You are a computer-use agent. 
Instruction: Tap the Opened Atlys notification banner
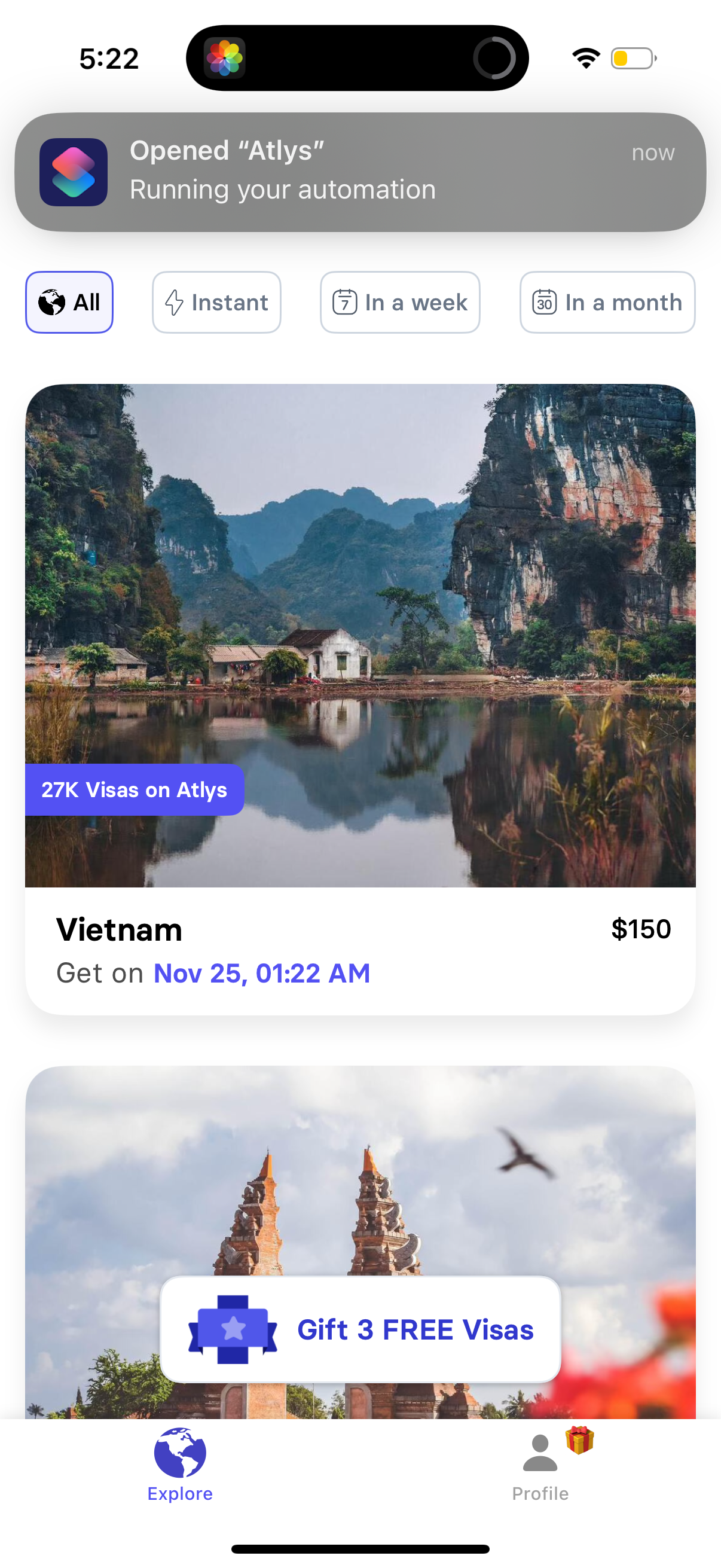pos(359,172)
